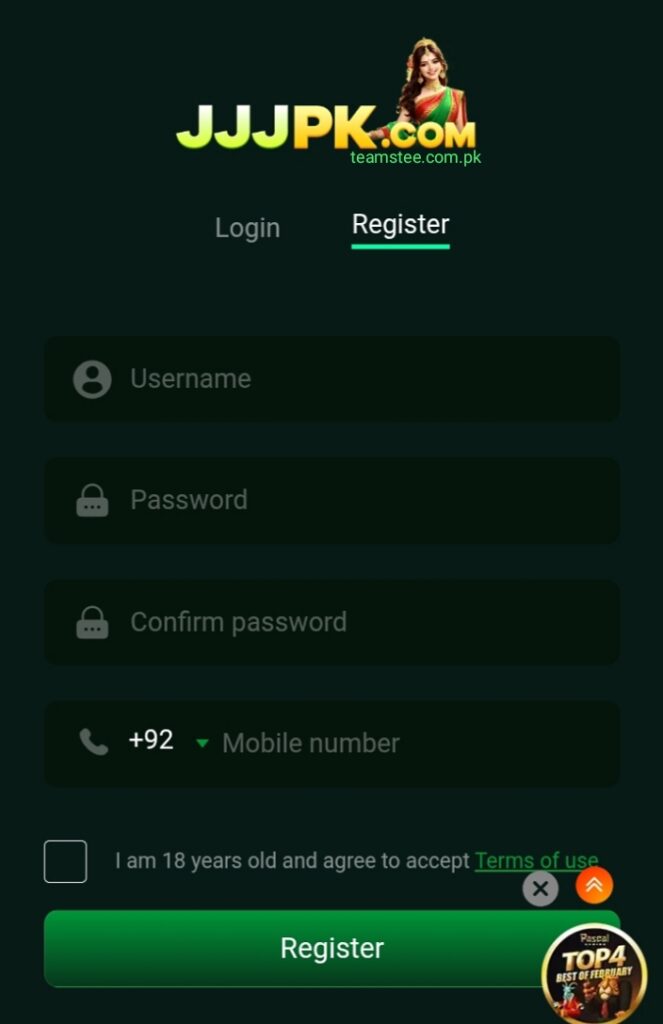Switch to the Login tab

pos(247,228)
